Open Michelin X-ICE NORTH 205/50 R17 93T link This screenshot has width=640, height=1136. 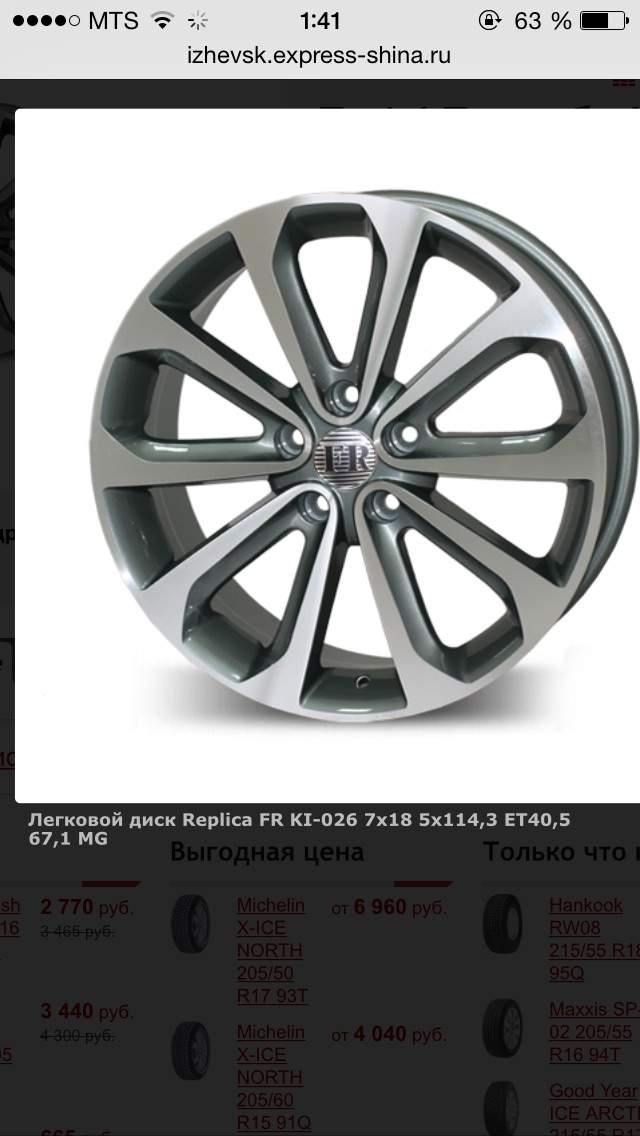click(x=270, y=950)
